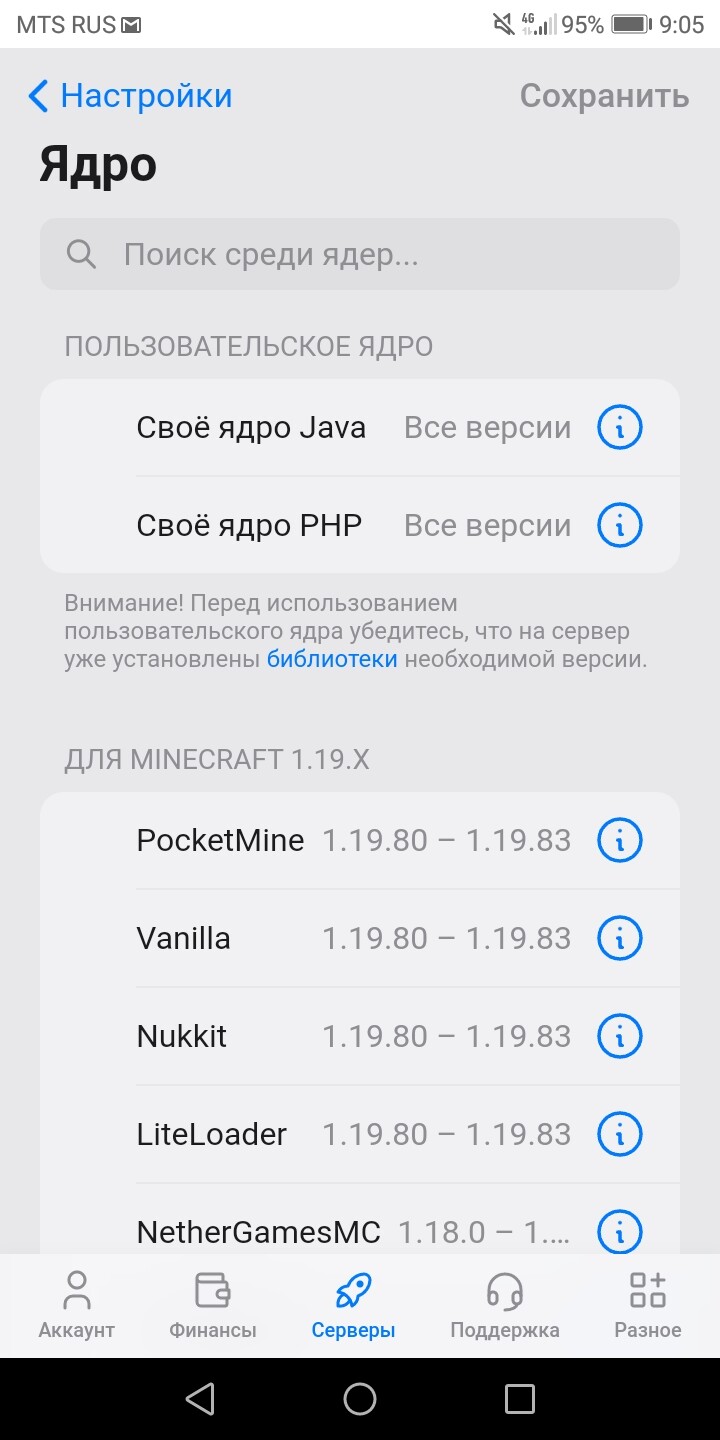
Task: Pick the Vanilla core
Action: tap(360, 938)
